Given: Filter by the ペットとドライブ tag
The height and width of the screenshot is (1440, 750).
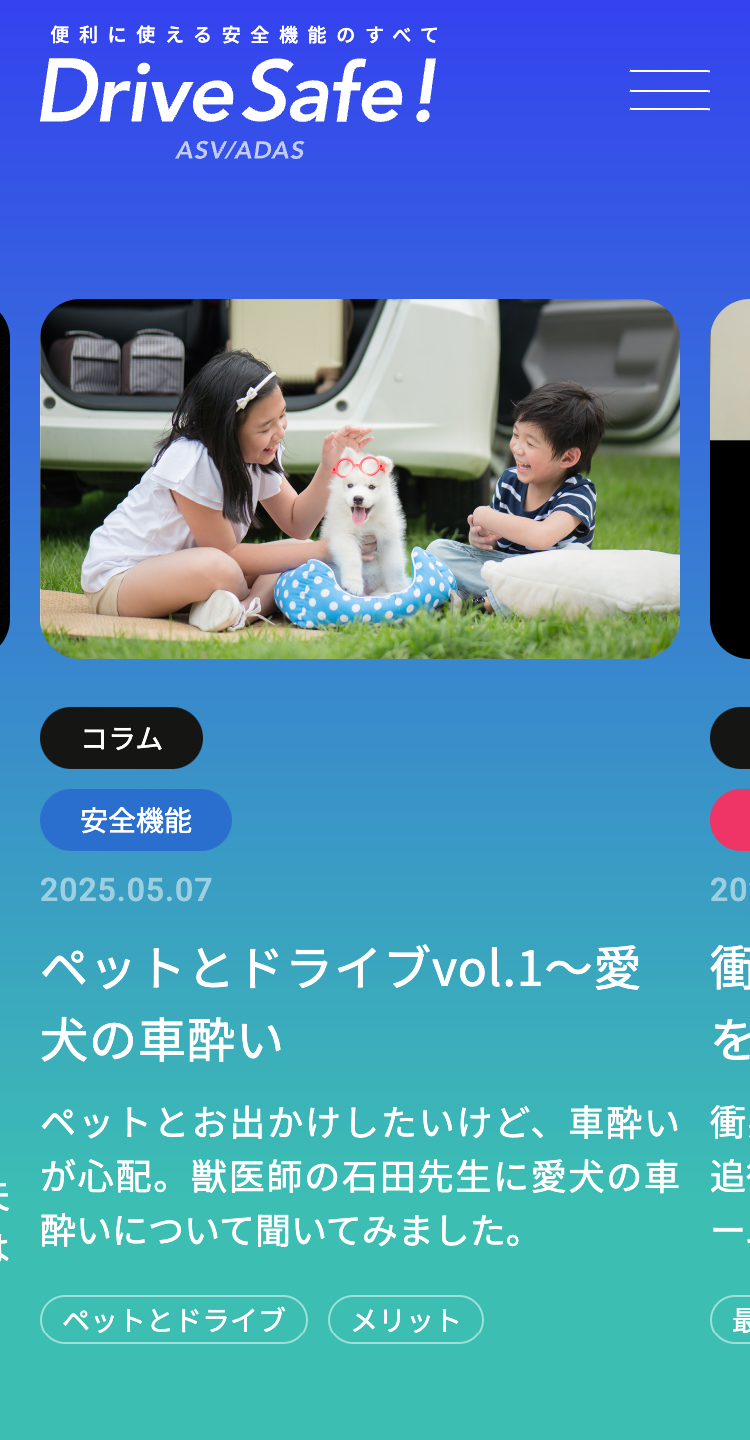Looking at the screenshot, I should pyautogui.click(x=174, y=1319).
